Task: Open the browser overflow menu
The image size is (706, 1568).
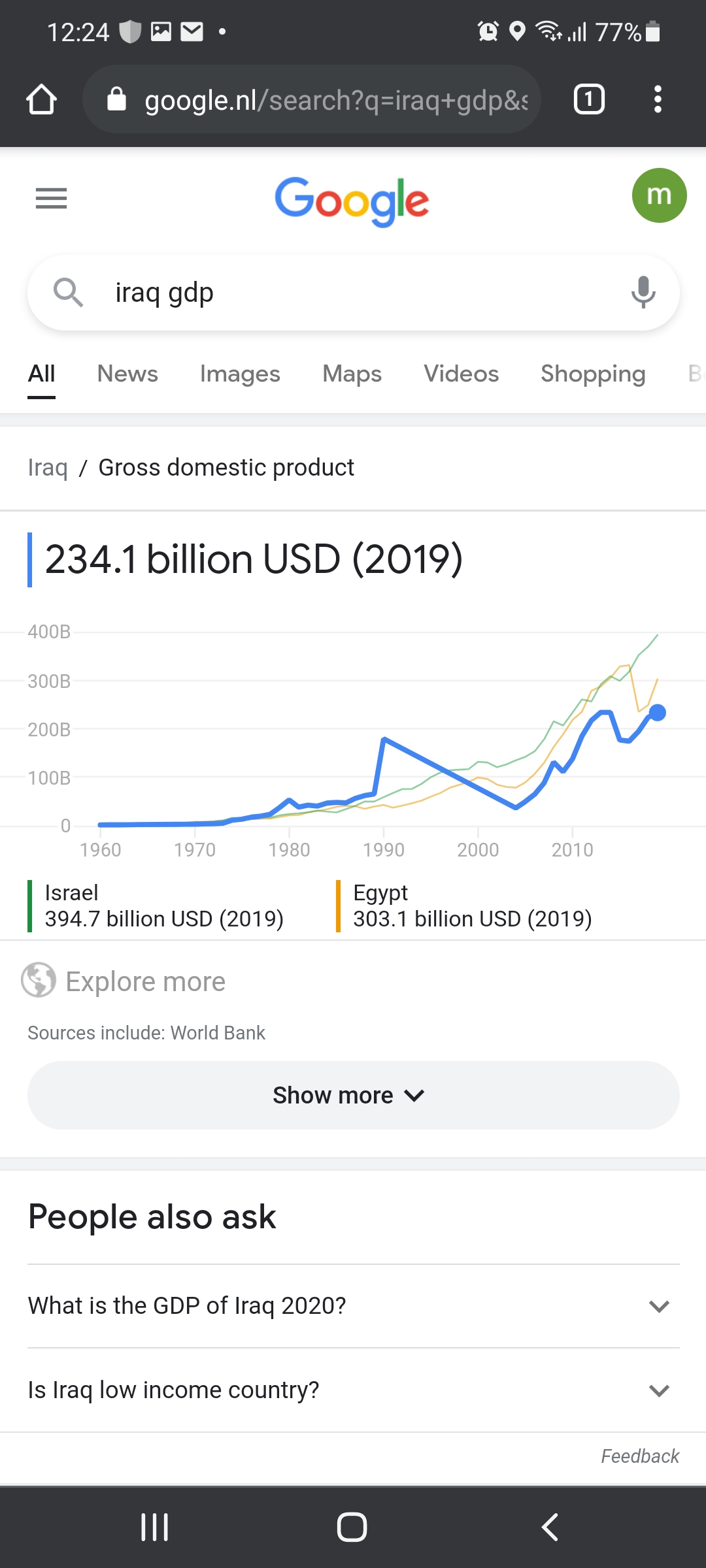Action: pyautogui.click(x=658, y=99)
